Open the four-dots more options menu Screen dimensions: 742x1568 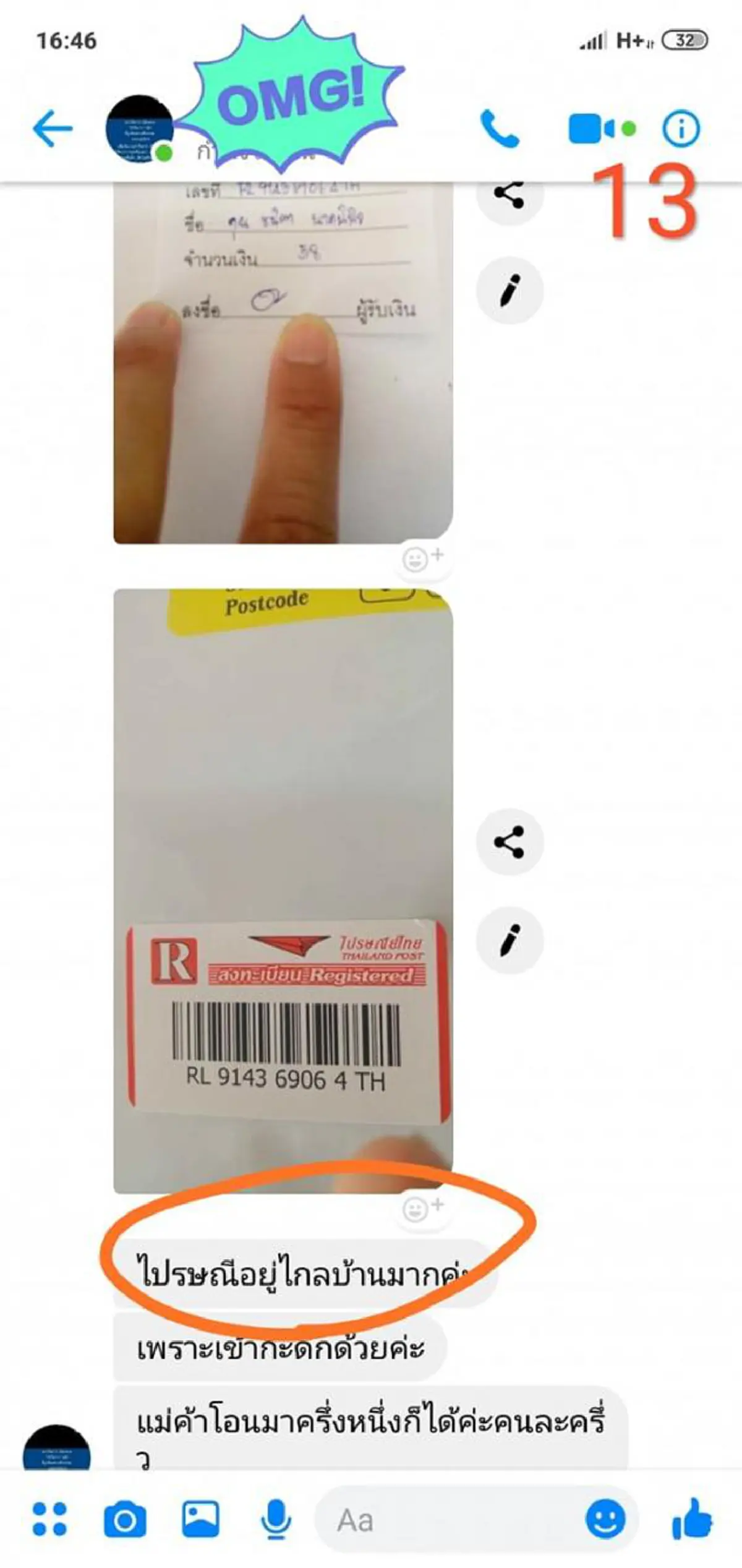49,1519
